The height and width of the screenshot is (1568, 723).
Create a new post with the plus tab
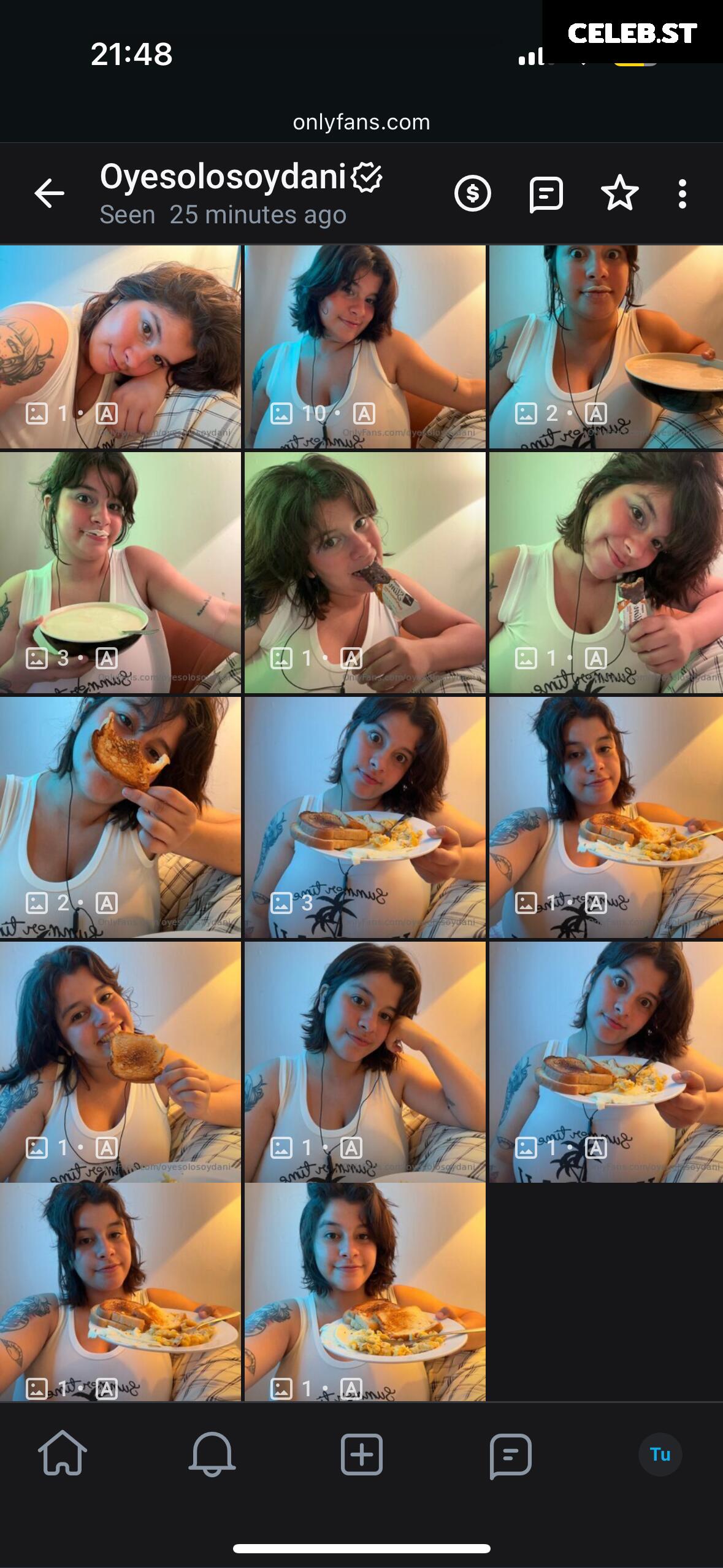362,1454
